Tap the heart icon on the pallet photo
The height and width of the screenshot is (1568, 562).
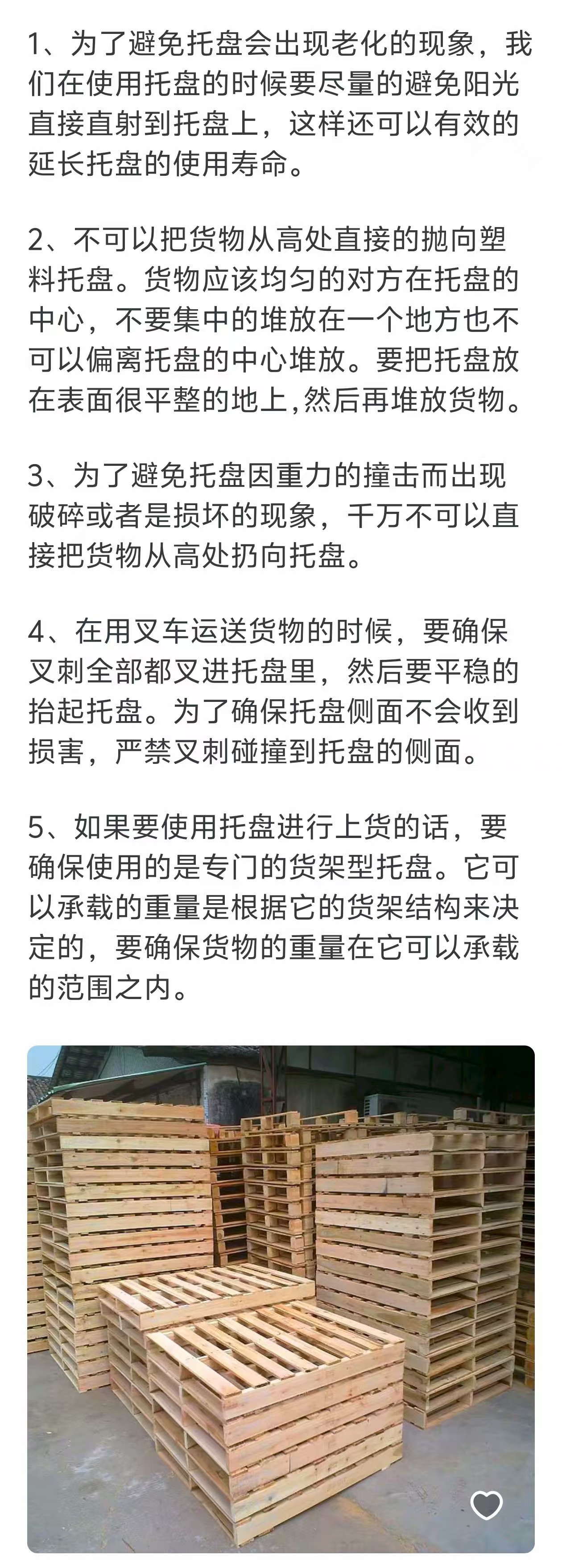487,1505
